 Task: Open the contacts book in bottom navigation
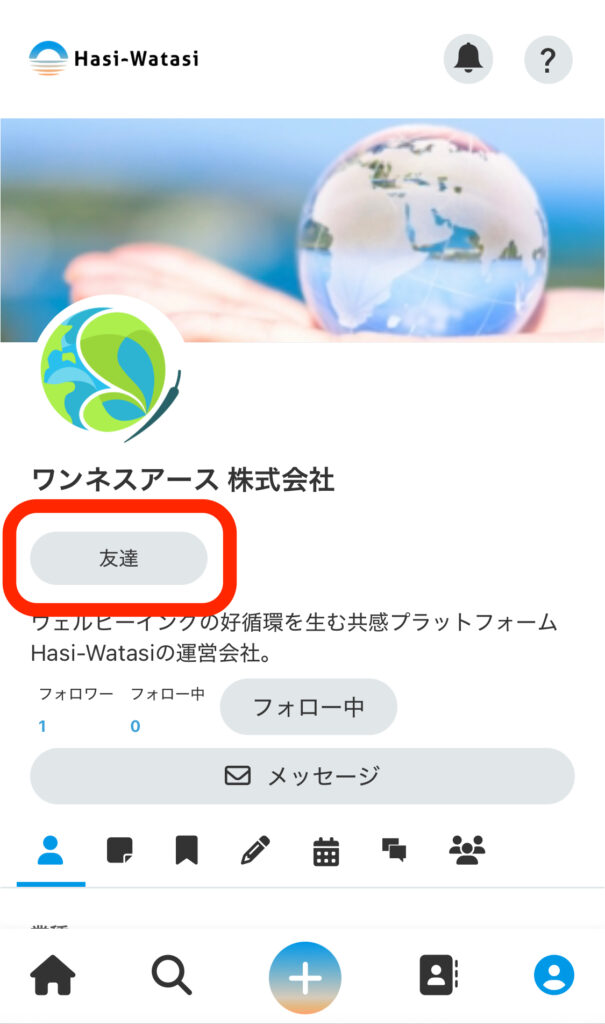(x=437, y=975)
